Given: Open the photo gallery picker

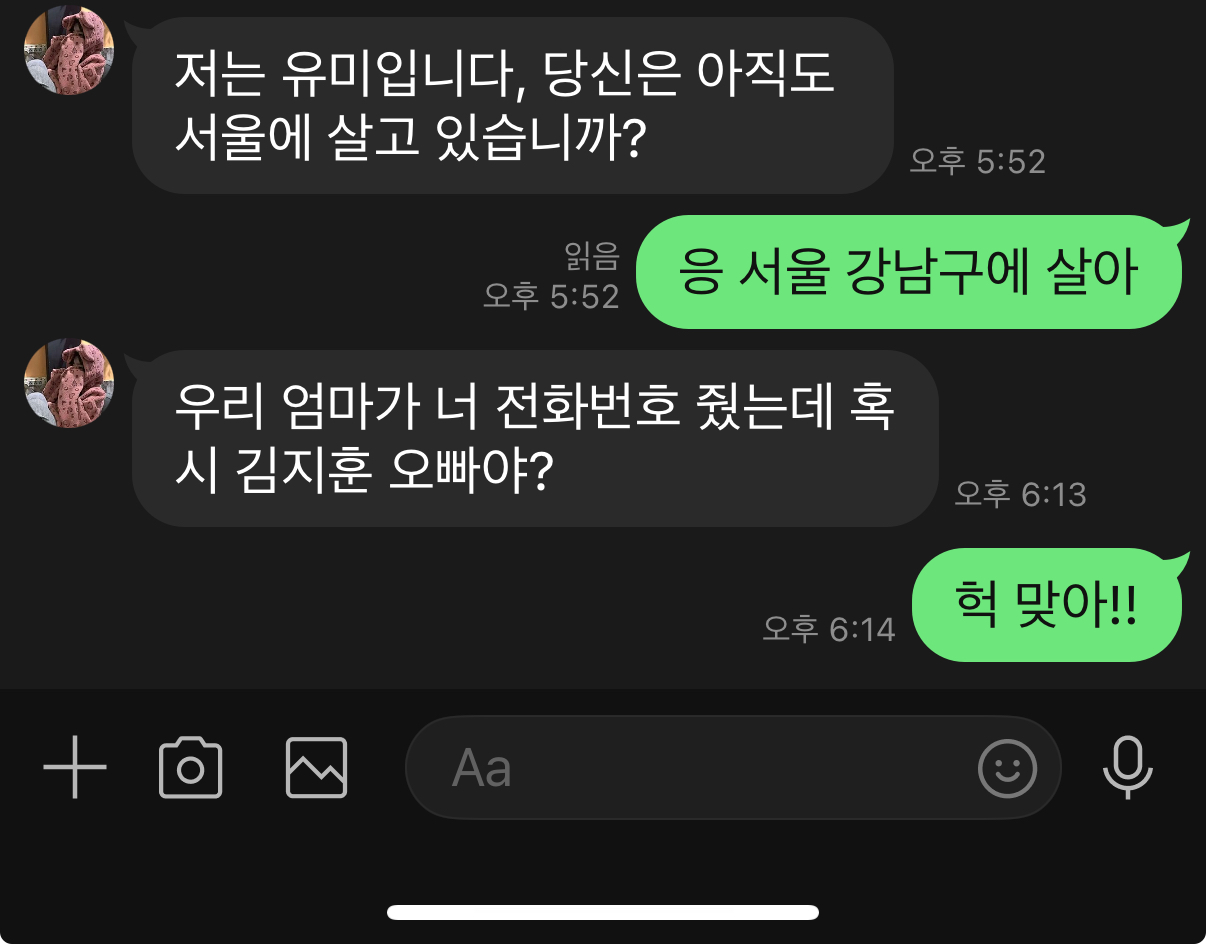Looking at the screenshot, I should tap(316, 768).
